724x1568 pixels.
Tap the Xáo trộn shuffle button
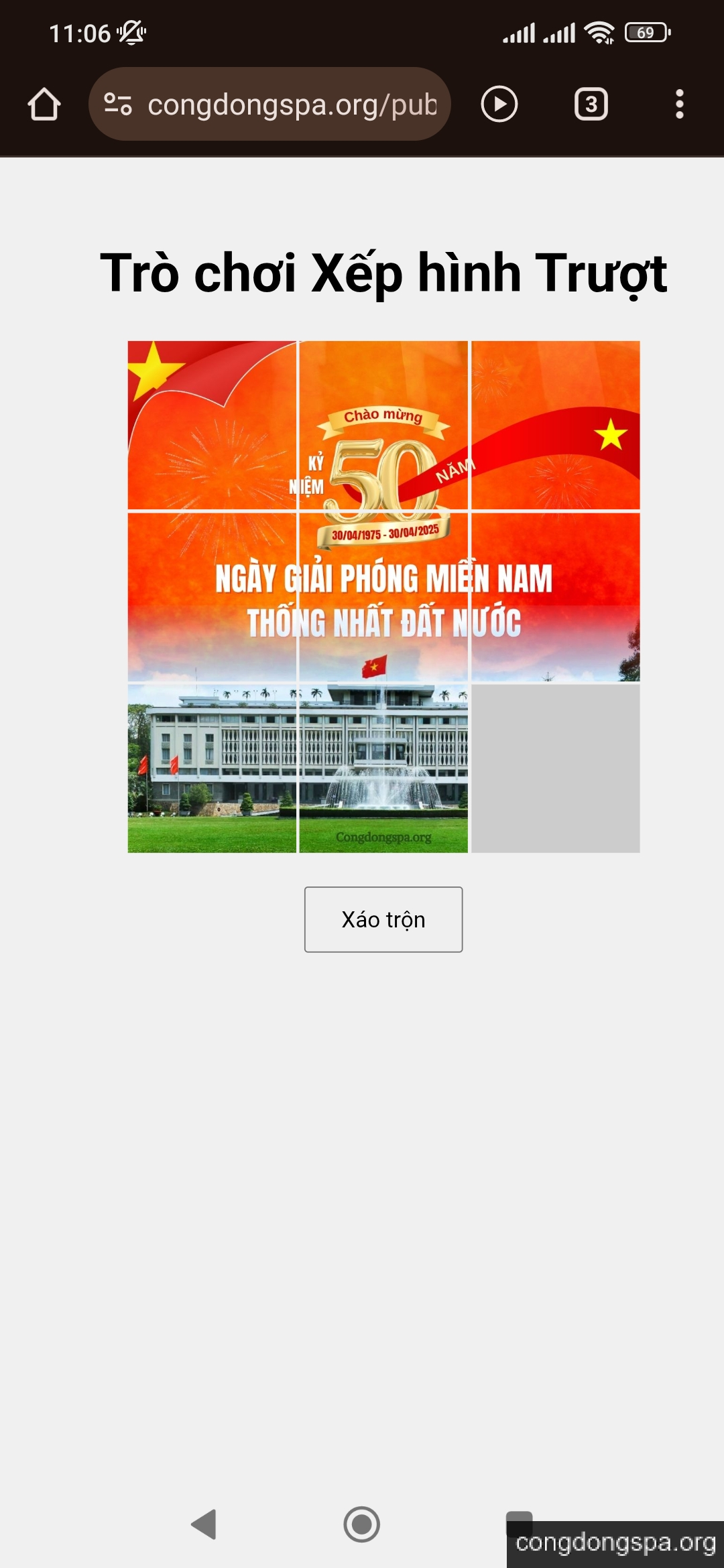point(383,919)
